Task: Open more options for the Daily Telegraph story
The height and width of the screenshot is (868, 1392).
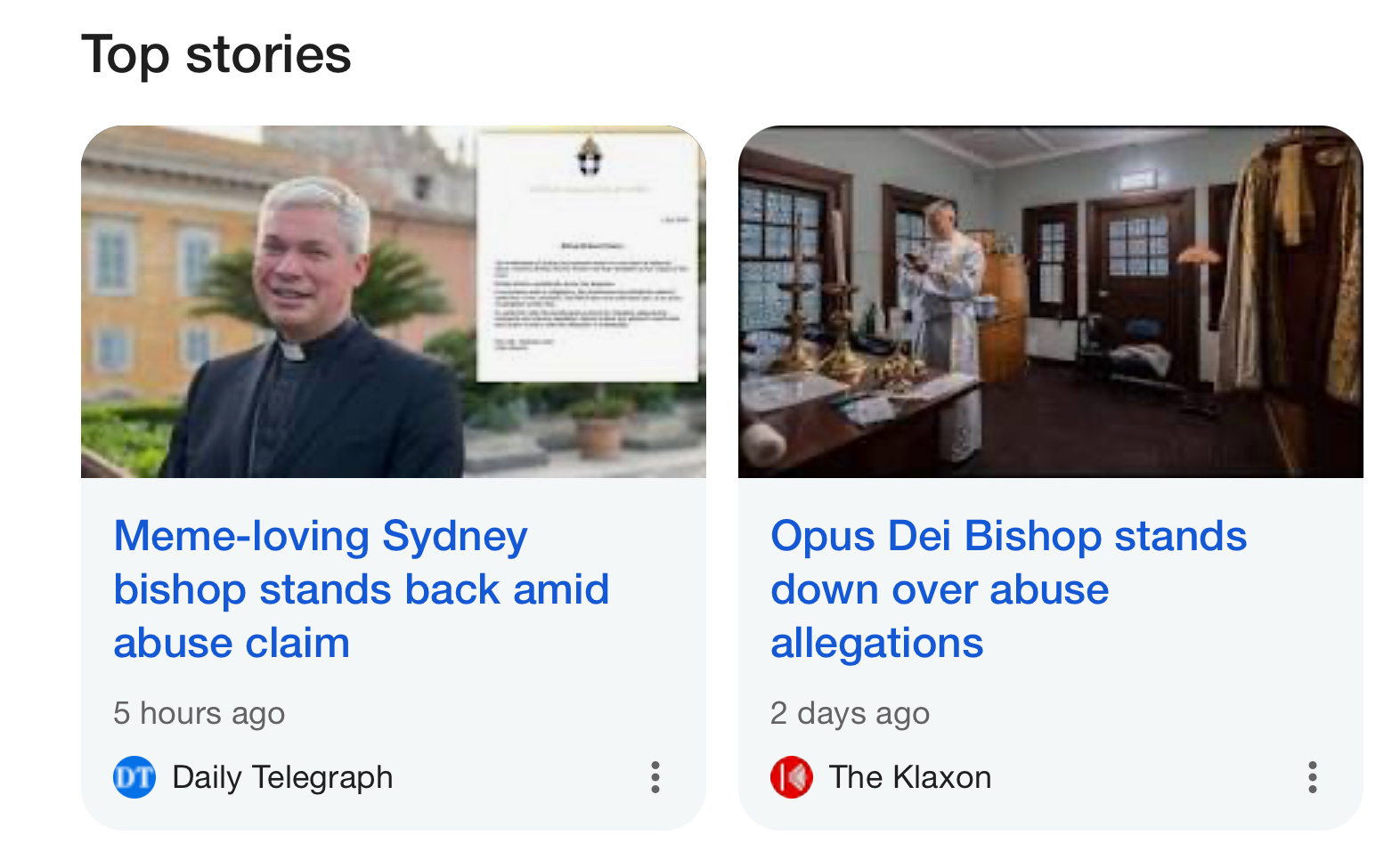Action: point(655,777)
